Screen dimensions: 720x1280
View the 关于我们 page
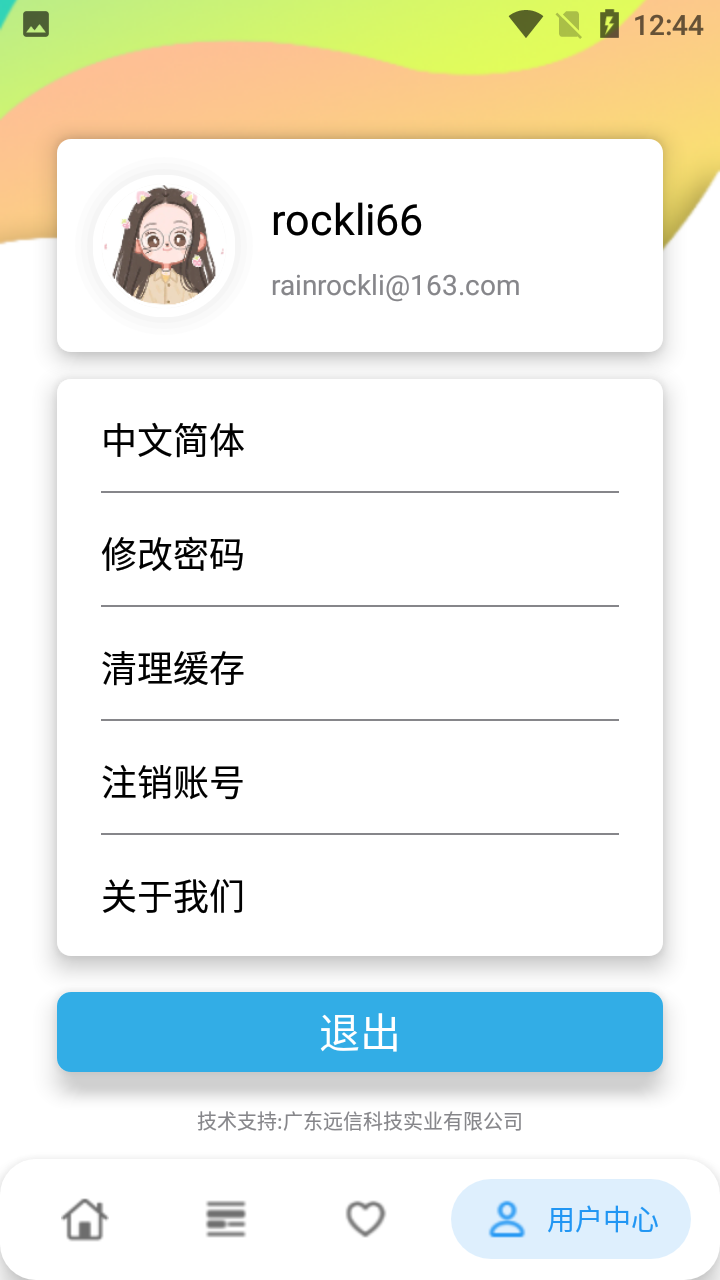(360, 896)
